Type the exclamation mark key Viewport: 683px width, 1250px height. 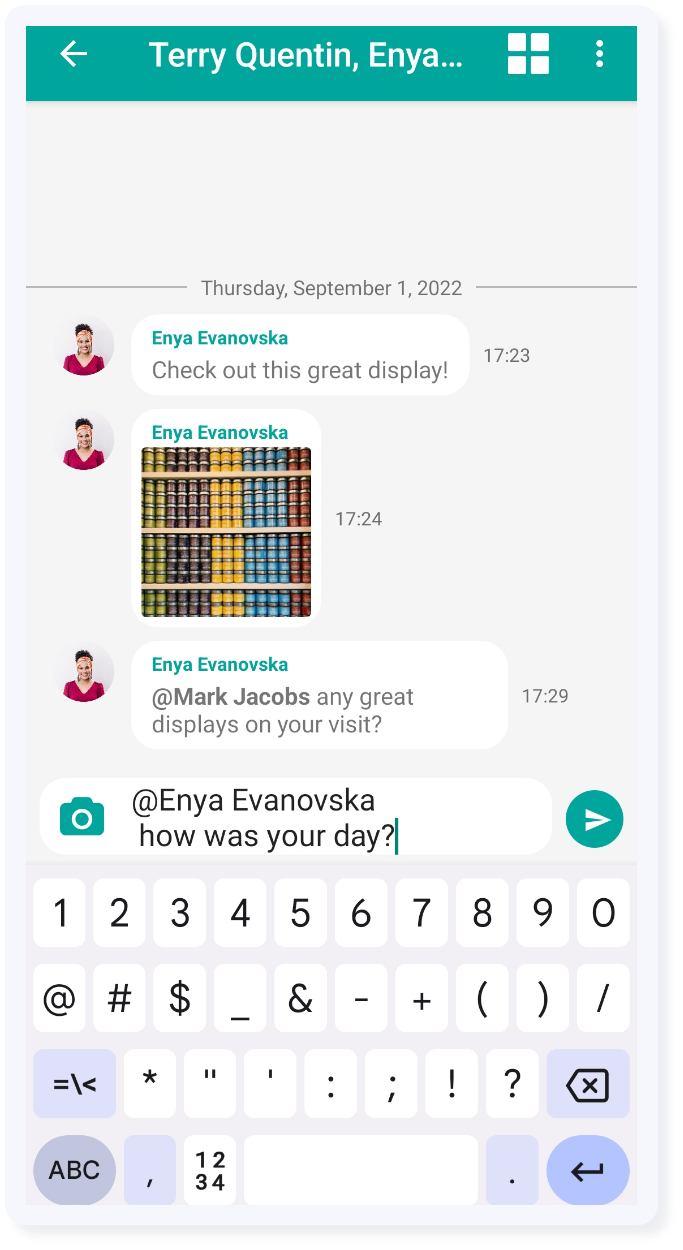pyautogui.click(x=452, y=1084)
